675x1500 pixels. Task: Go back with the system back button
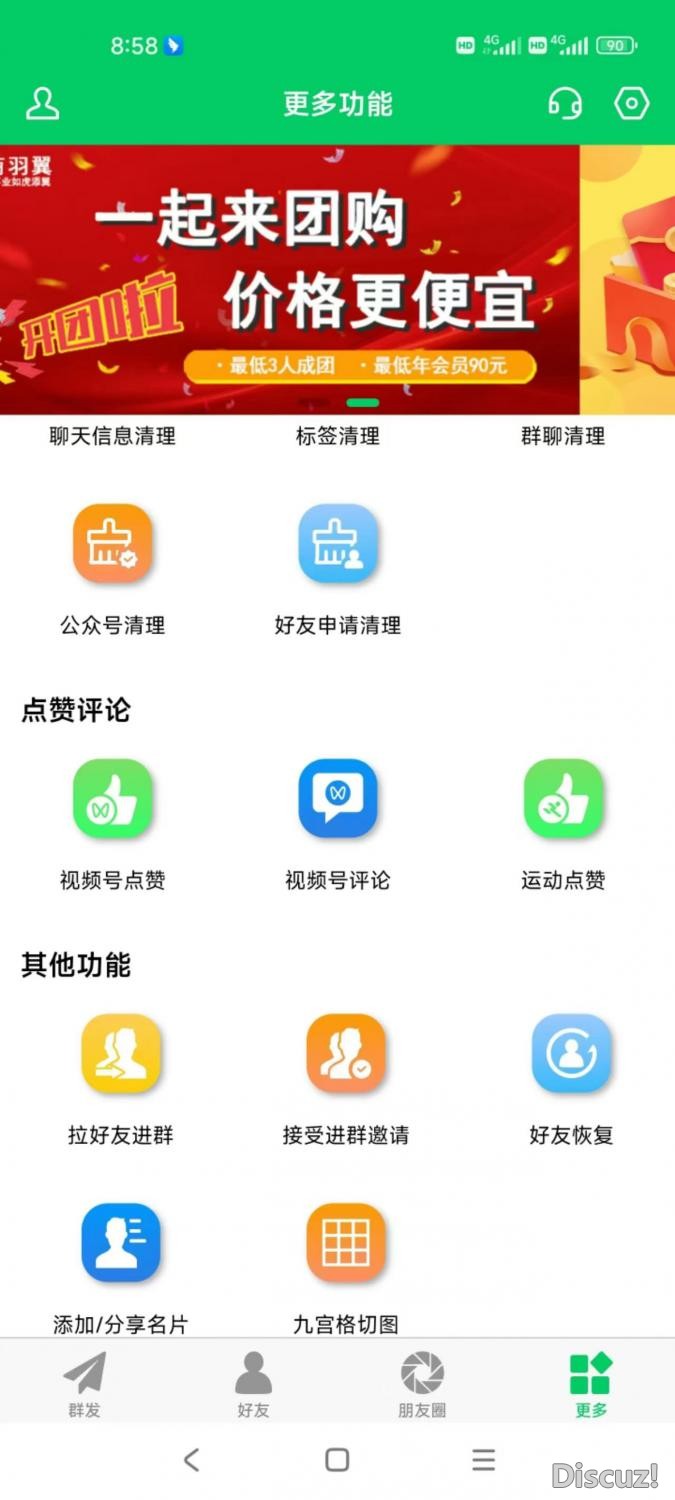click(x=191, y=1460)
